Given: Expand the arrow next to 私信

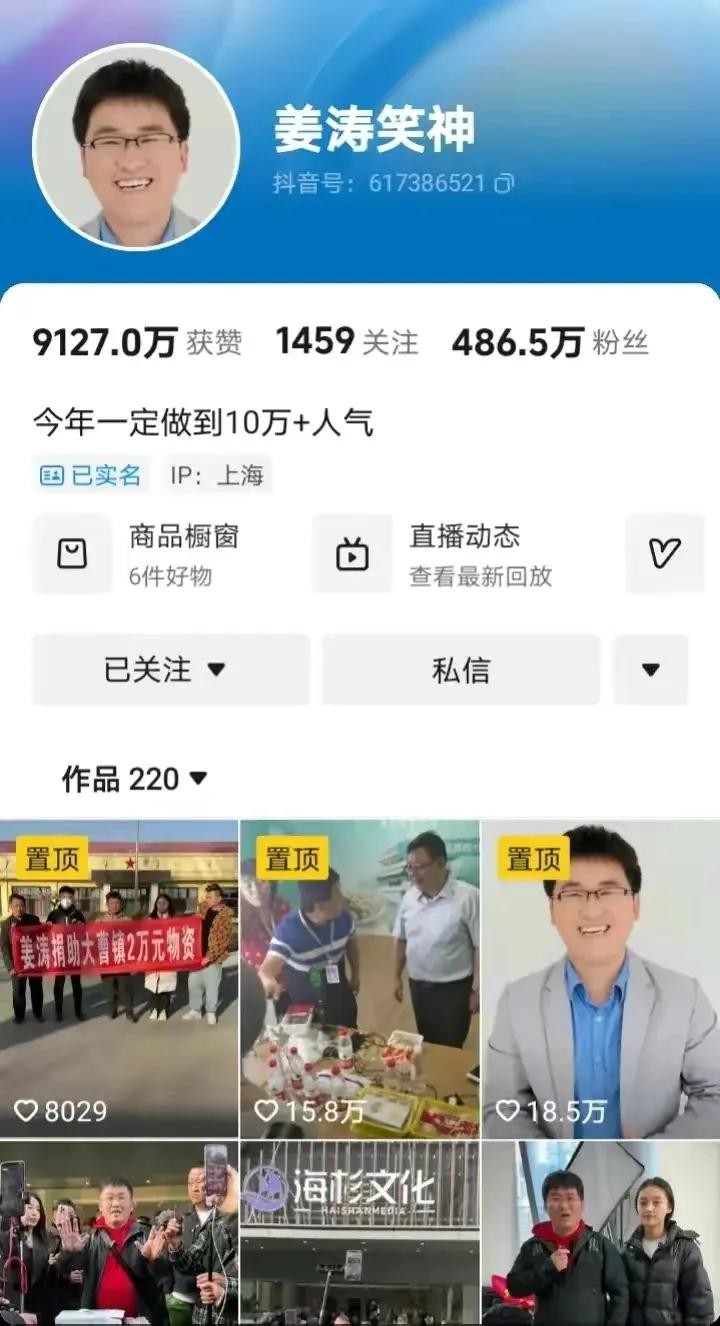Looking at the screenshot, I should coord(651,669).
